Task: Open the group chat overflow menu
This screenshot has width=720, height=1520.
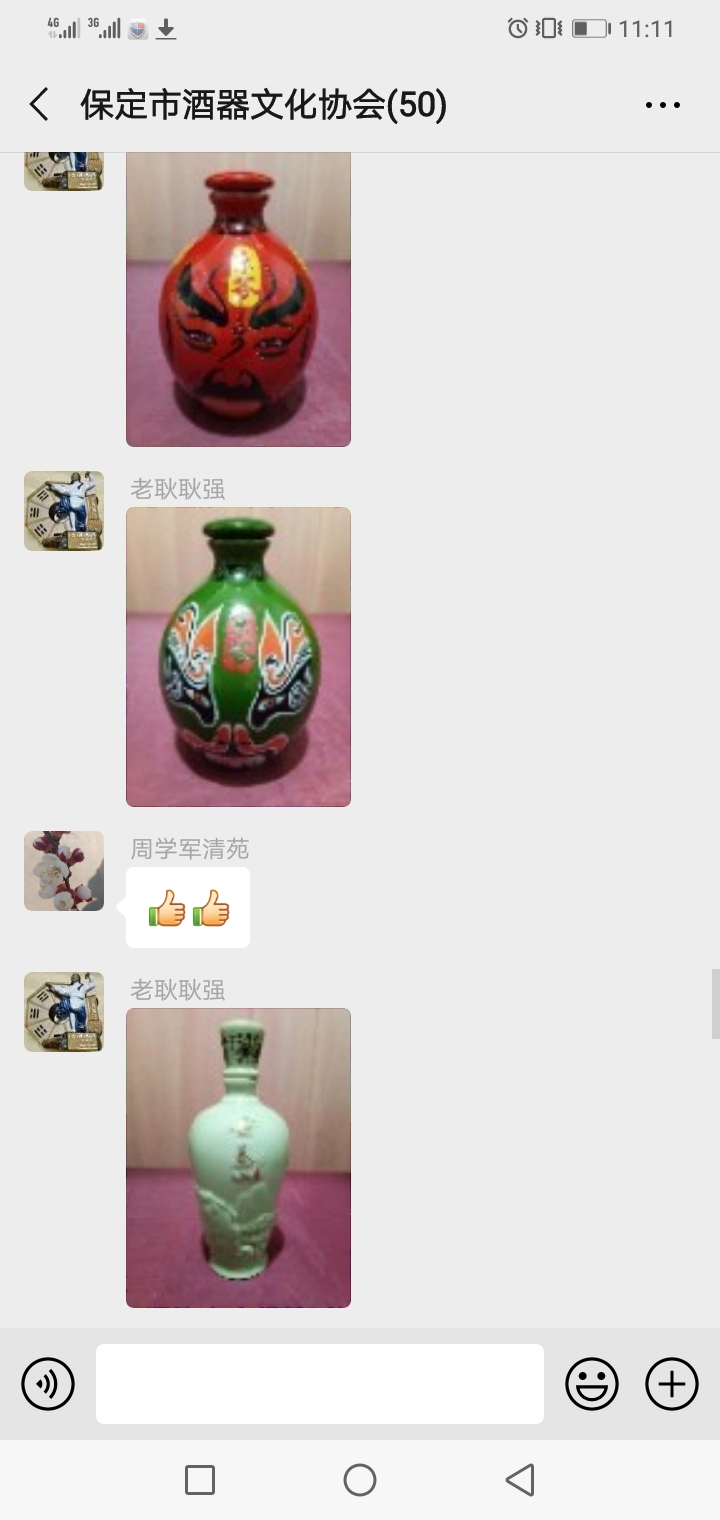Action: (662, 105)
